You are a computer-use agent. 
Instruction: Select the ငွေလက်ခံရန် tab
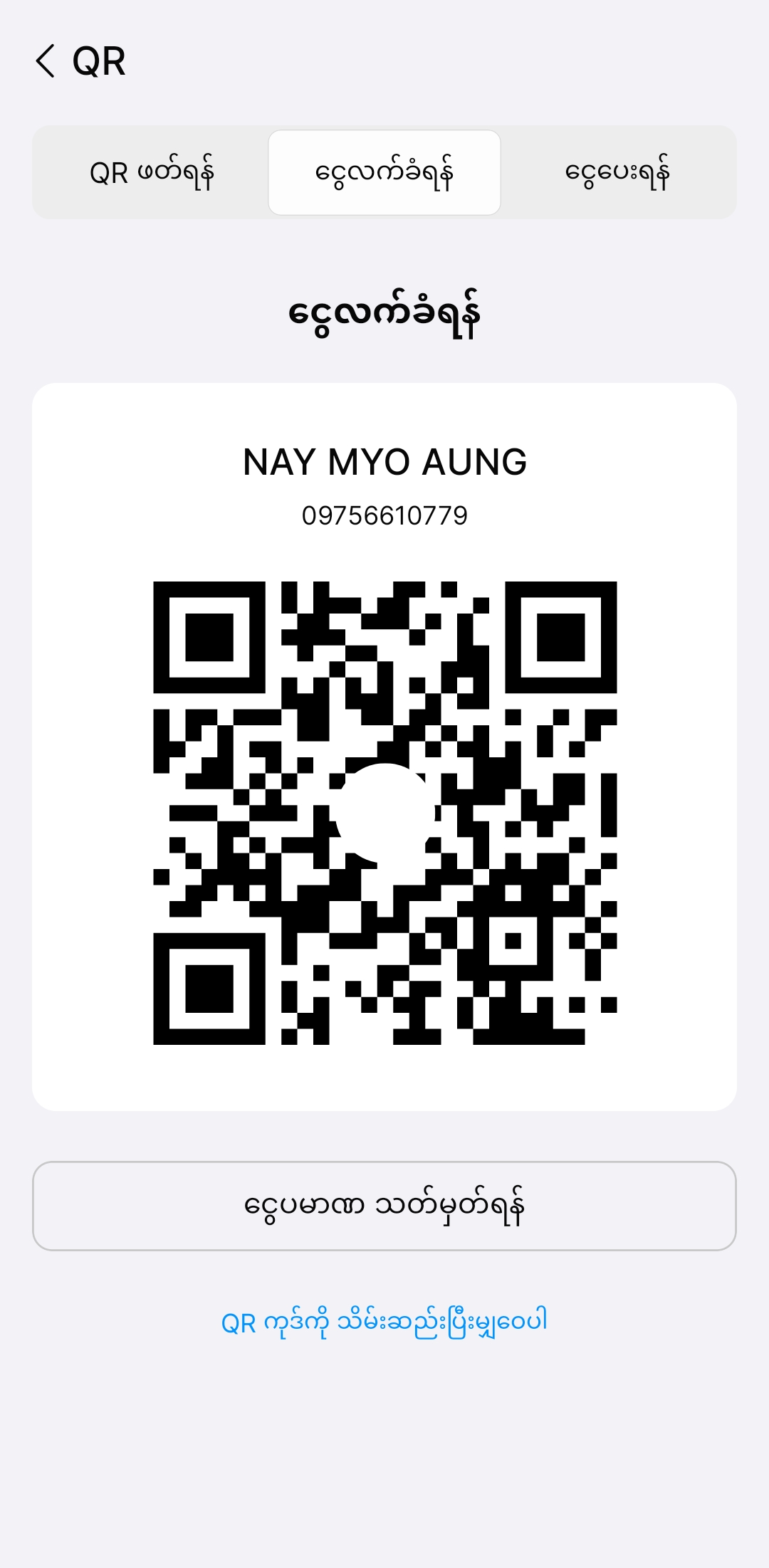384,173
